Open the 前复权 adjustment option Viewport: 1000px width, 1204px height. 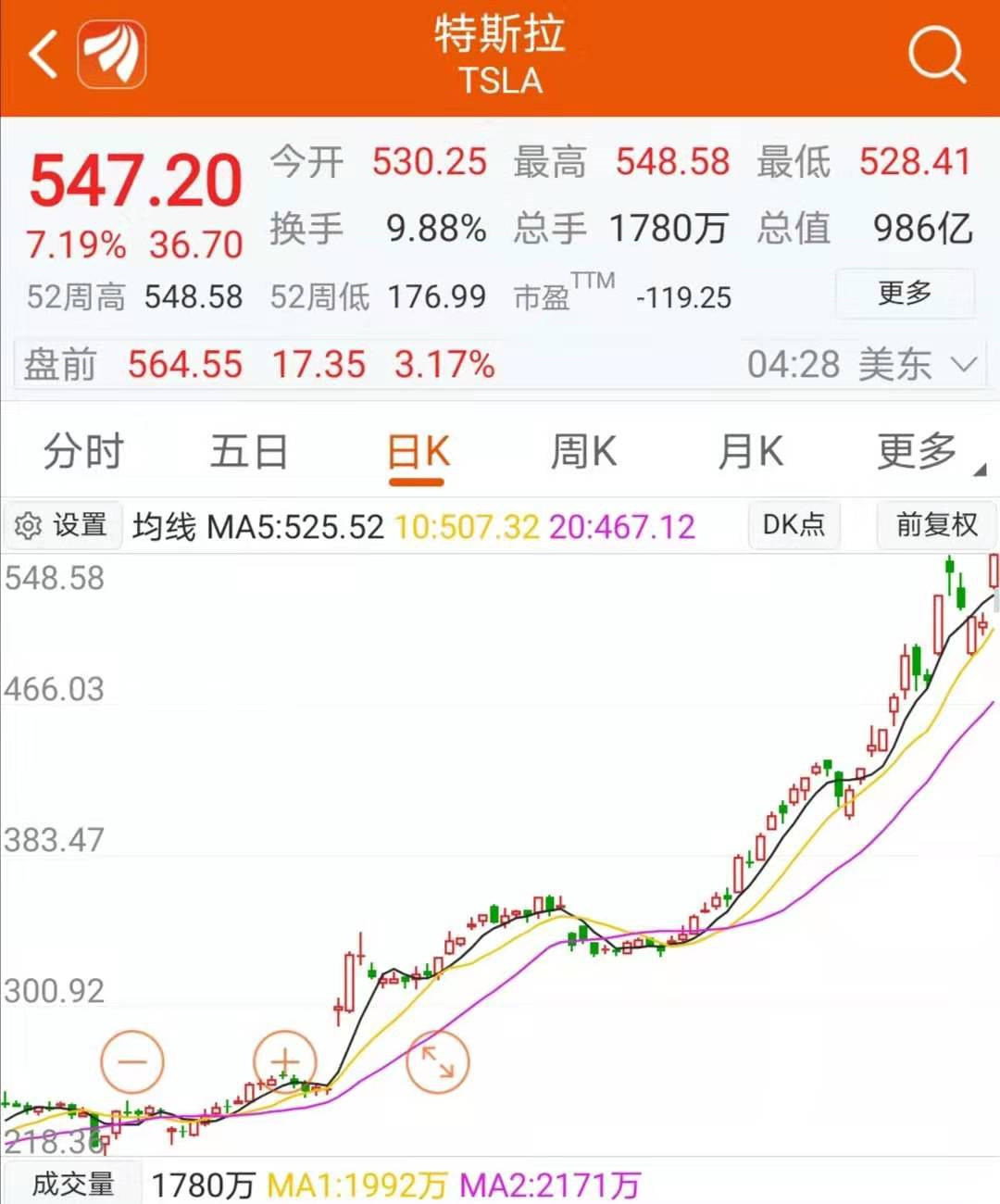coord(936,526)
